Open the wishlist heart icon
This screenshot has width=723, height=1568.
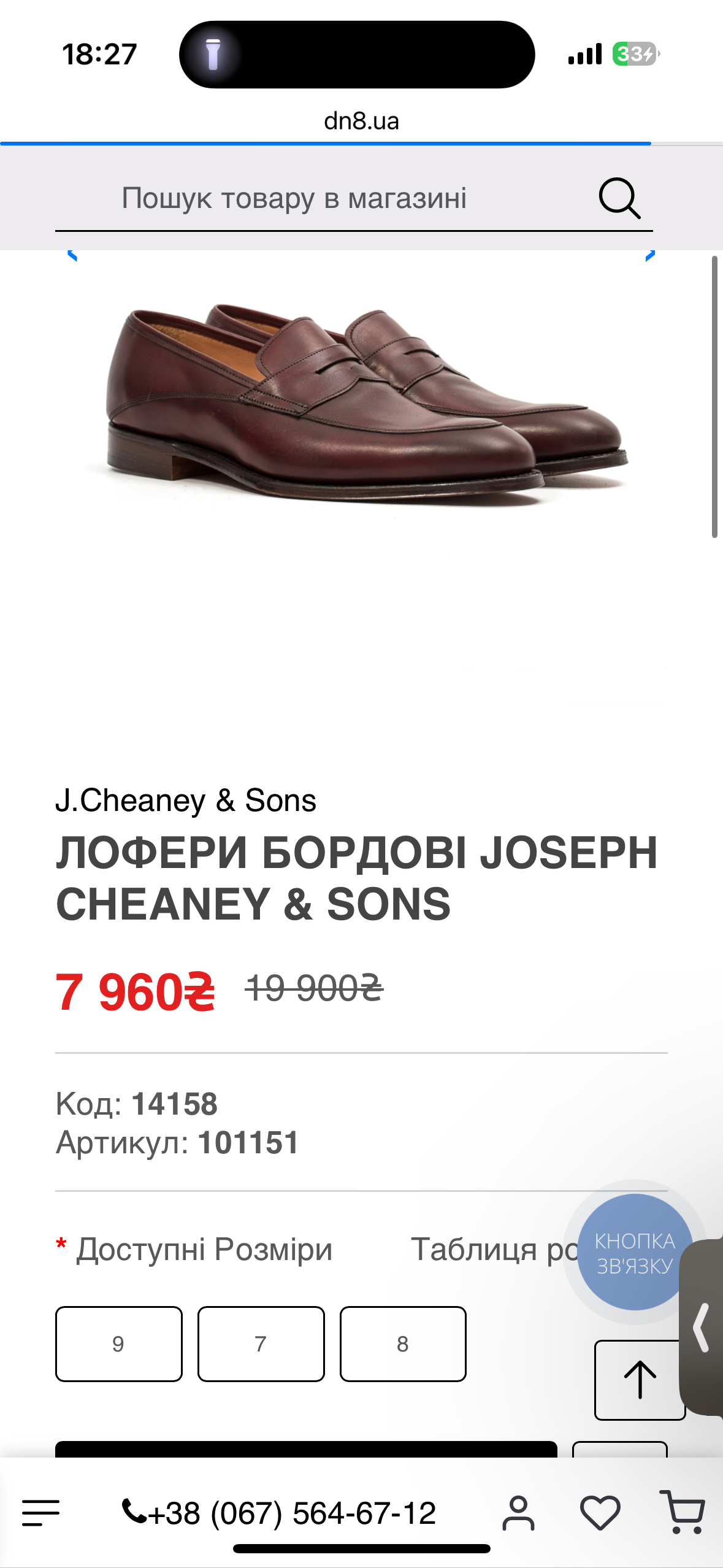(x=600, y=1513)
